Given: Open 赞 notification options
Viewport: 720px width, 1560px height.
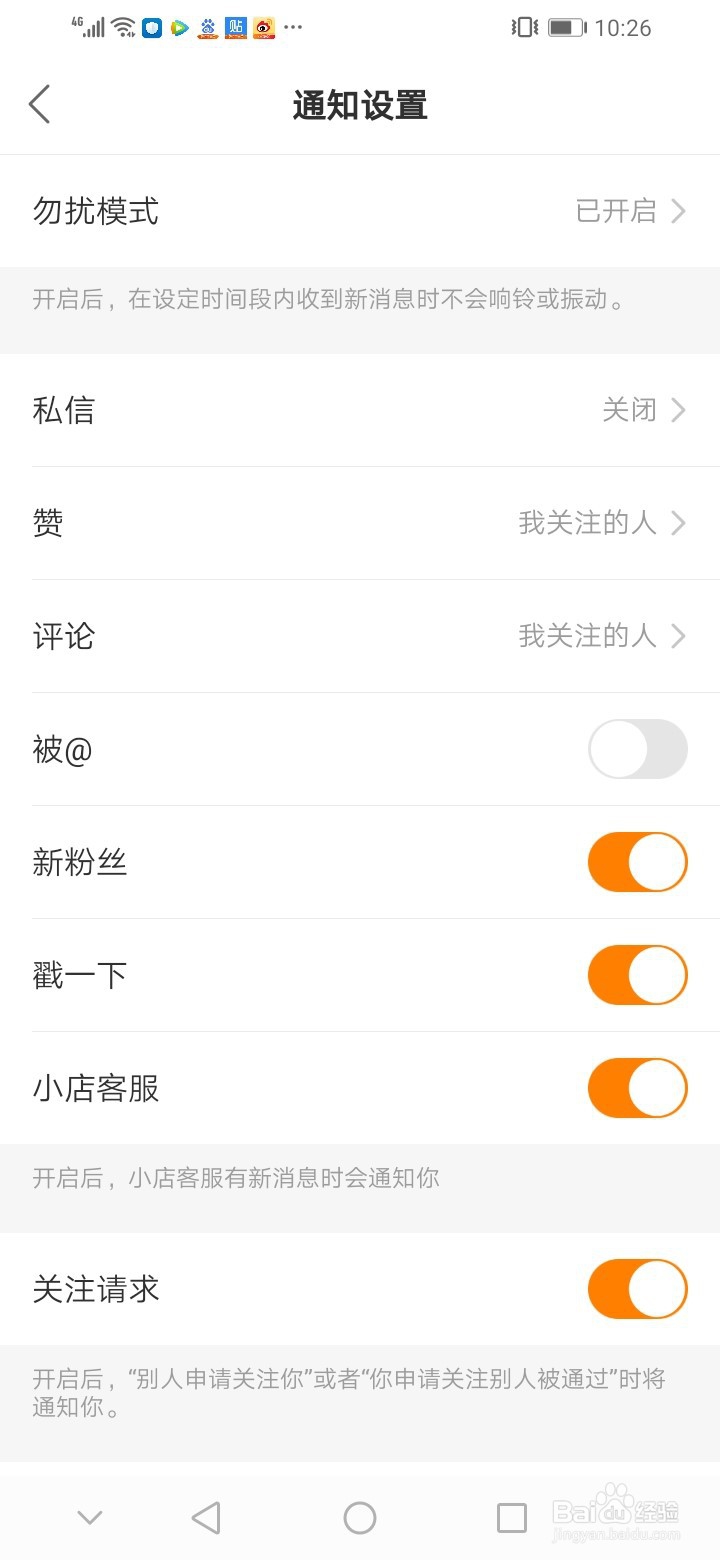Looking at the screenshot, I should [x=360, y=523].
